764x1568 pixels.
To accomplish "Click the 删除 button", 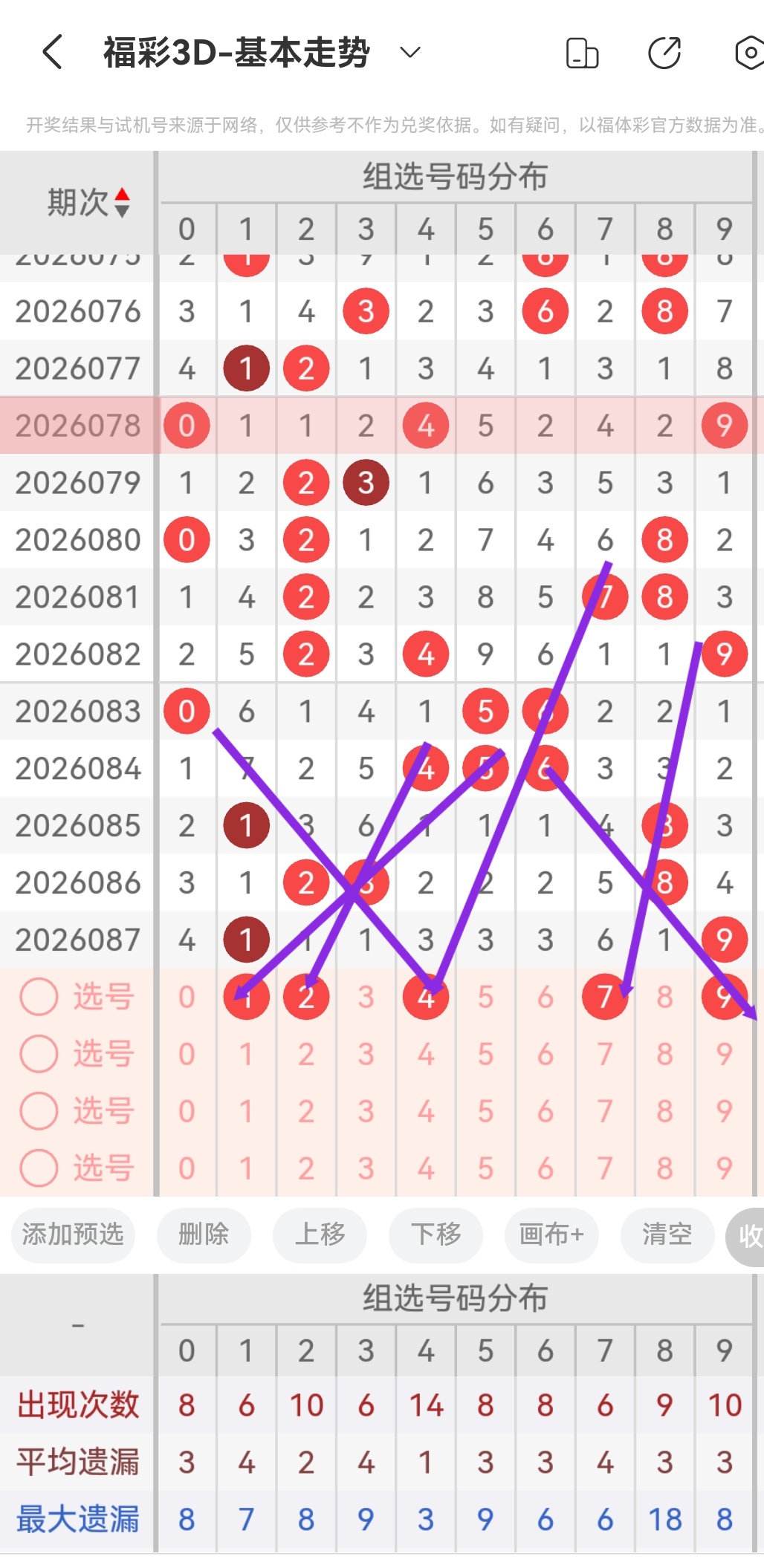I will [204, 1235].
